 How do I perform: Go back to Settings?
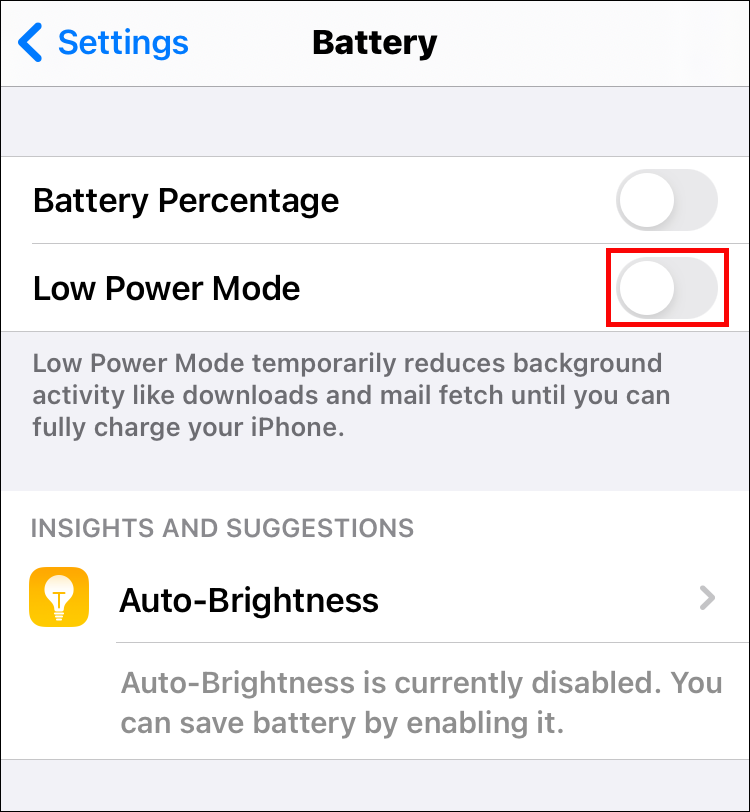tap(104, 43)
